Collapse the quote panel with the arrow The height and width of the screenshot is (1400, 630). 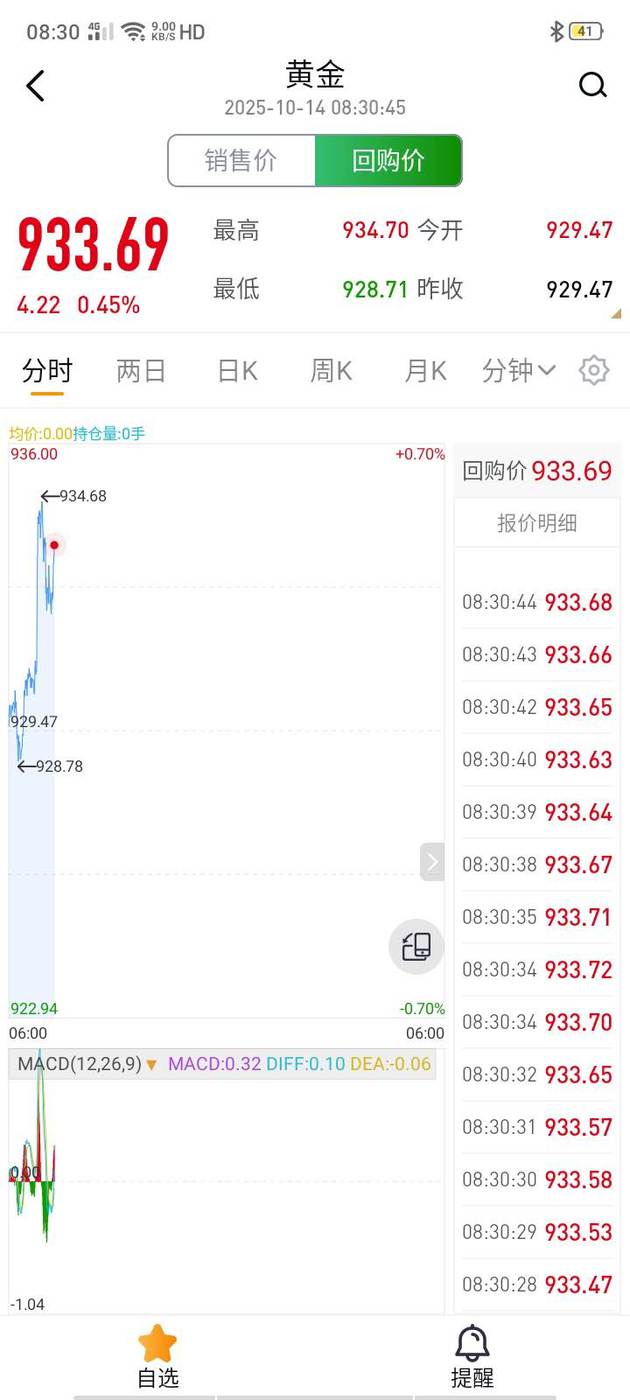432,862
